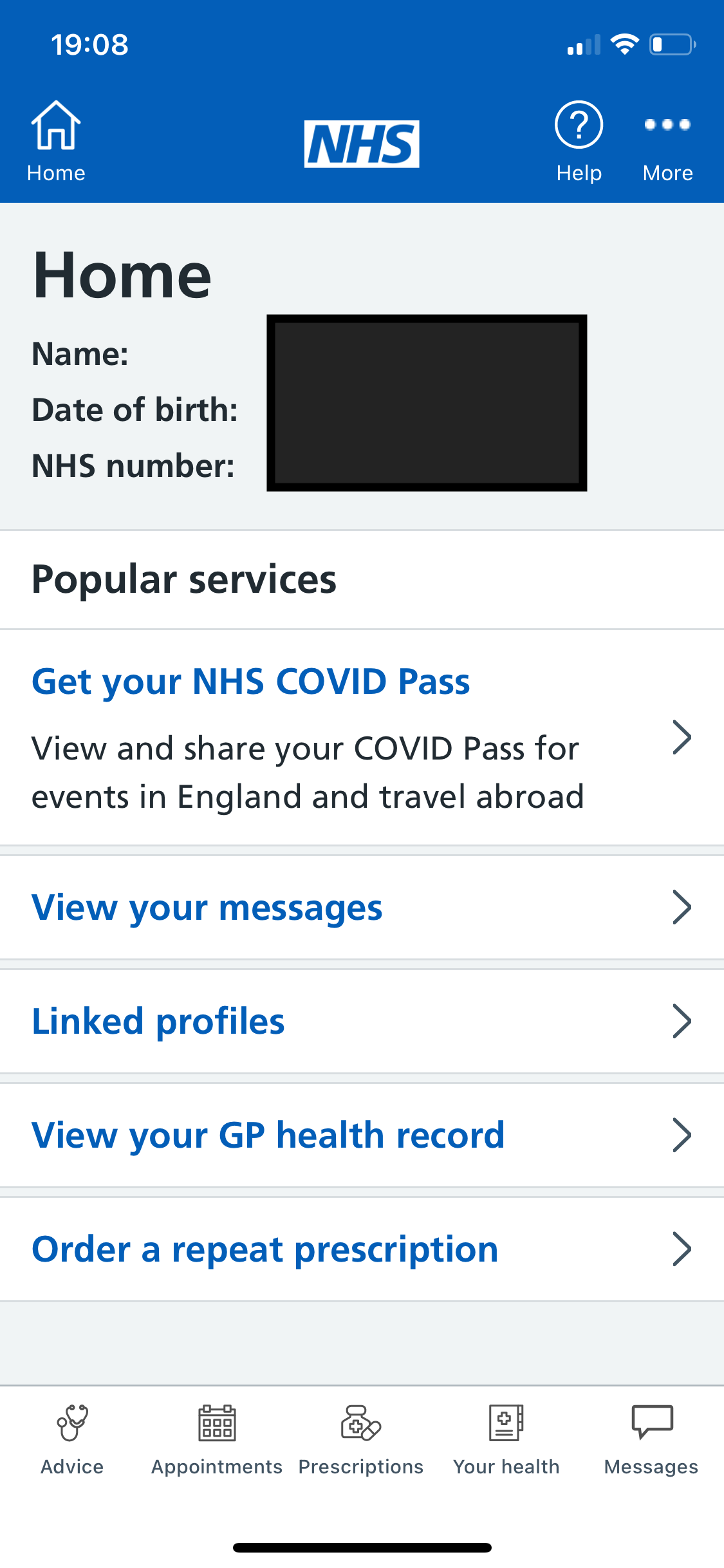Open the Help section
Viewport: 724px width, 1568px height.
579,142
